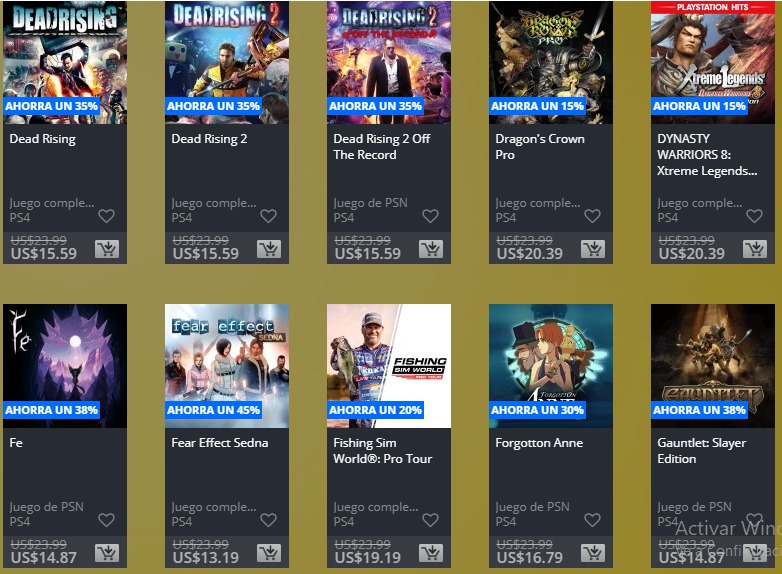Open the Forgotton Anne card
The height and width of the screenshot is (574, 782).
pyautogui.click(x=551, y=365)
